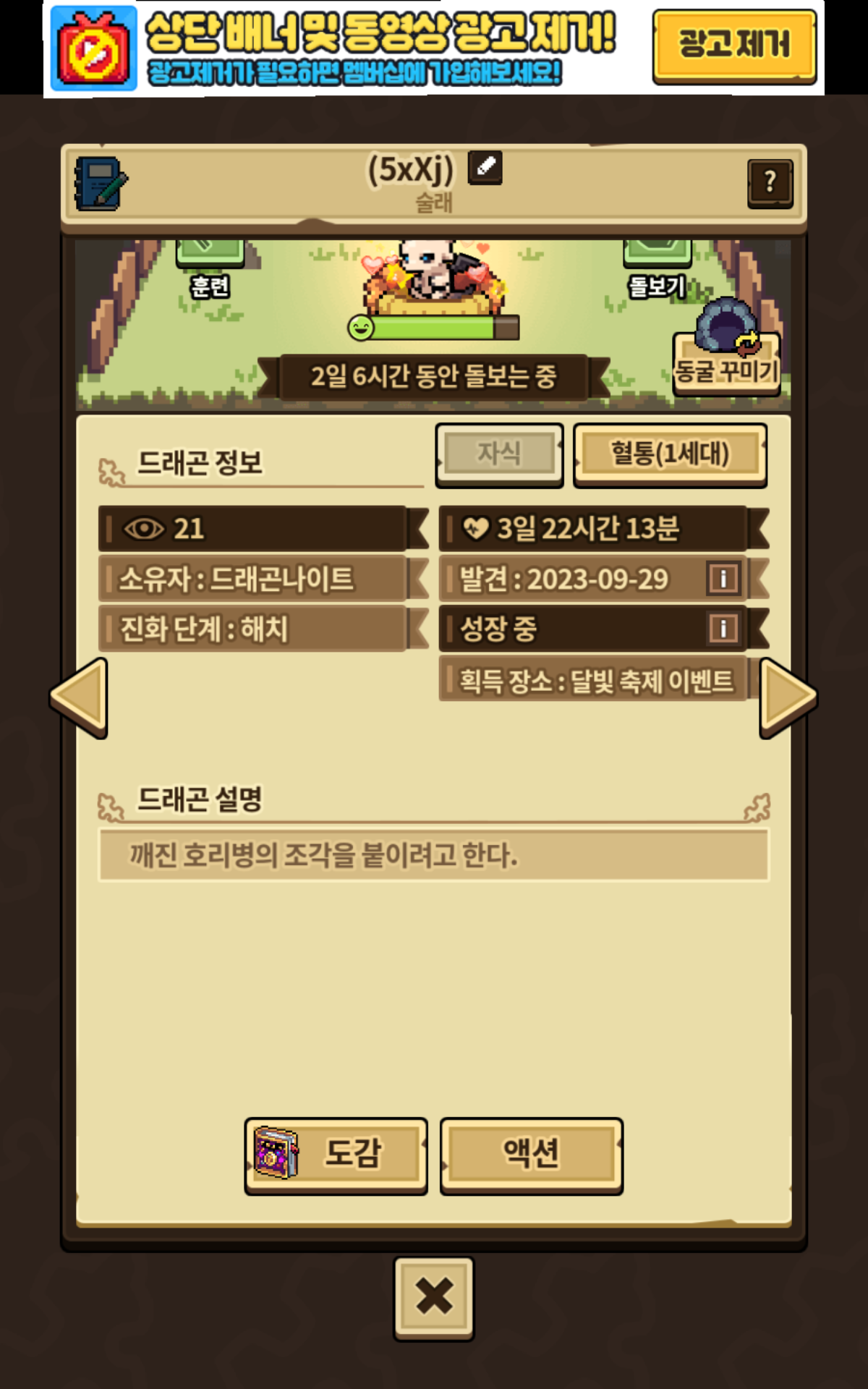The width and height of the screenshot is (868, 1389).
Task: Select the 훈련 training button
Action: click(x=210, y=268)
